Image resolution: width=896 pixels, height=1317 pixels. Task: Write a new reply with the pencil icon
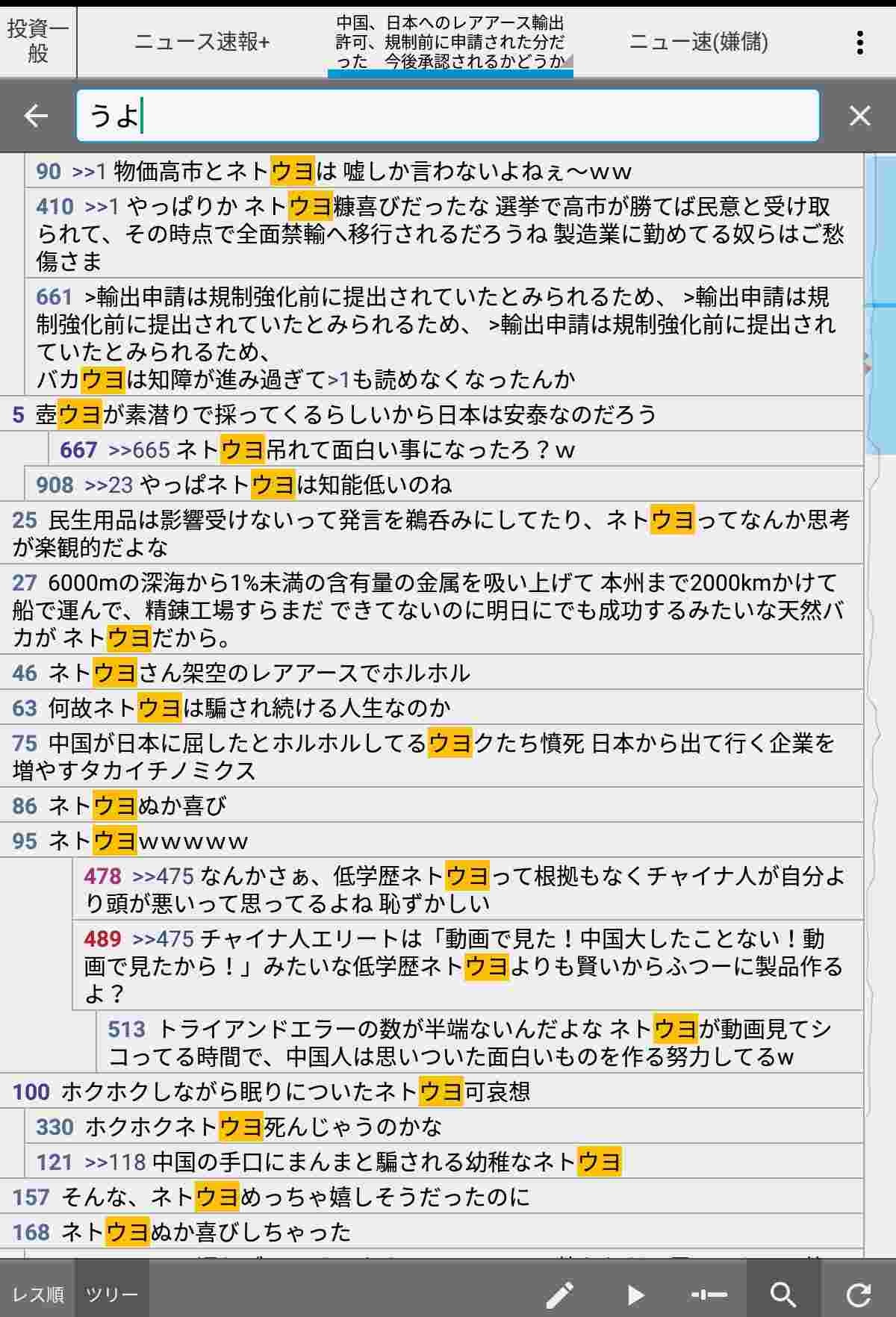click(x=559, y=1294)
